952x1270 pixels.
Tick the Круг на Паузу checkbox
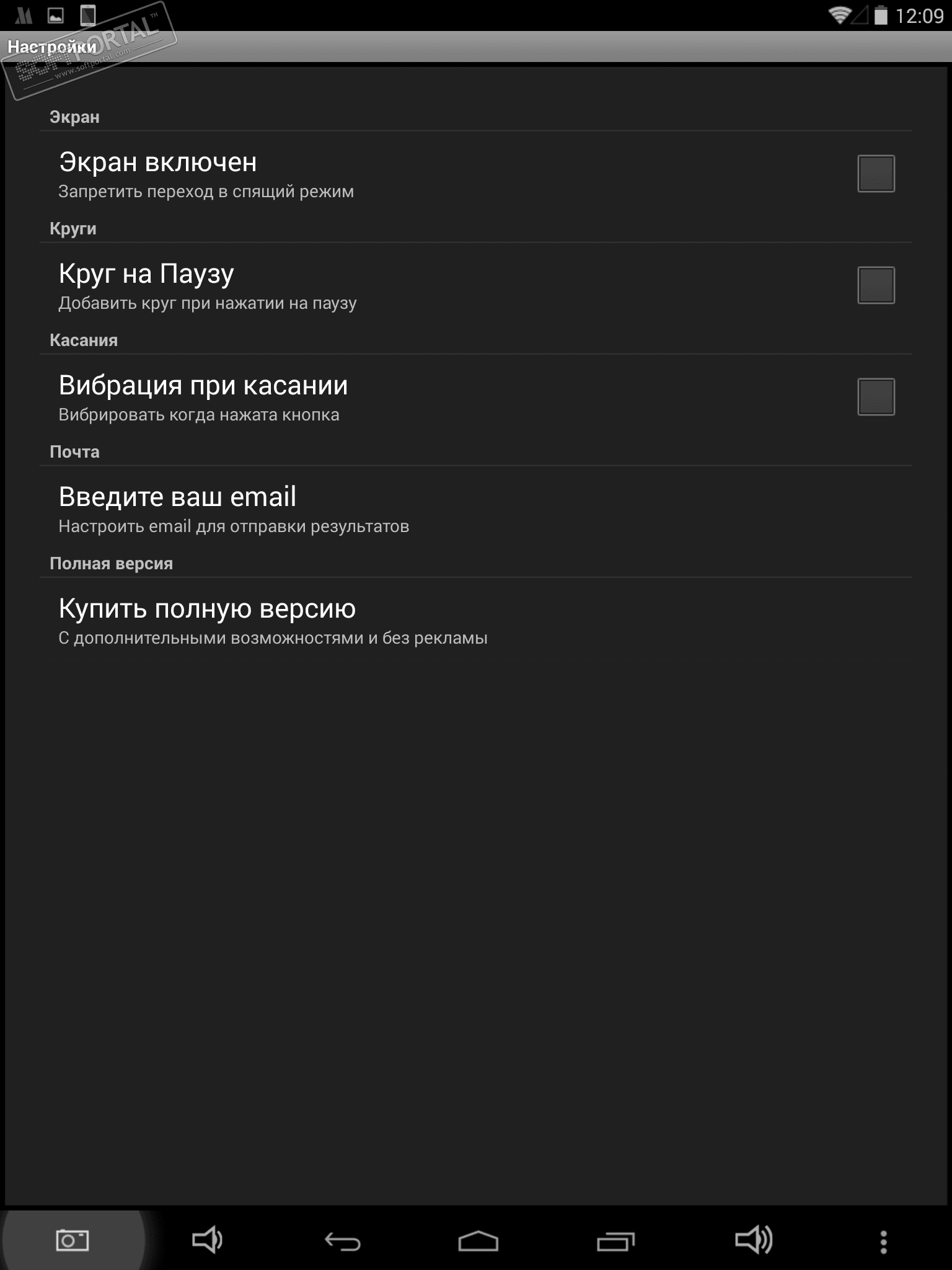tap(876, 285)
